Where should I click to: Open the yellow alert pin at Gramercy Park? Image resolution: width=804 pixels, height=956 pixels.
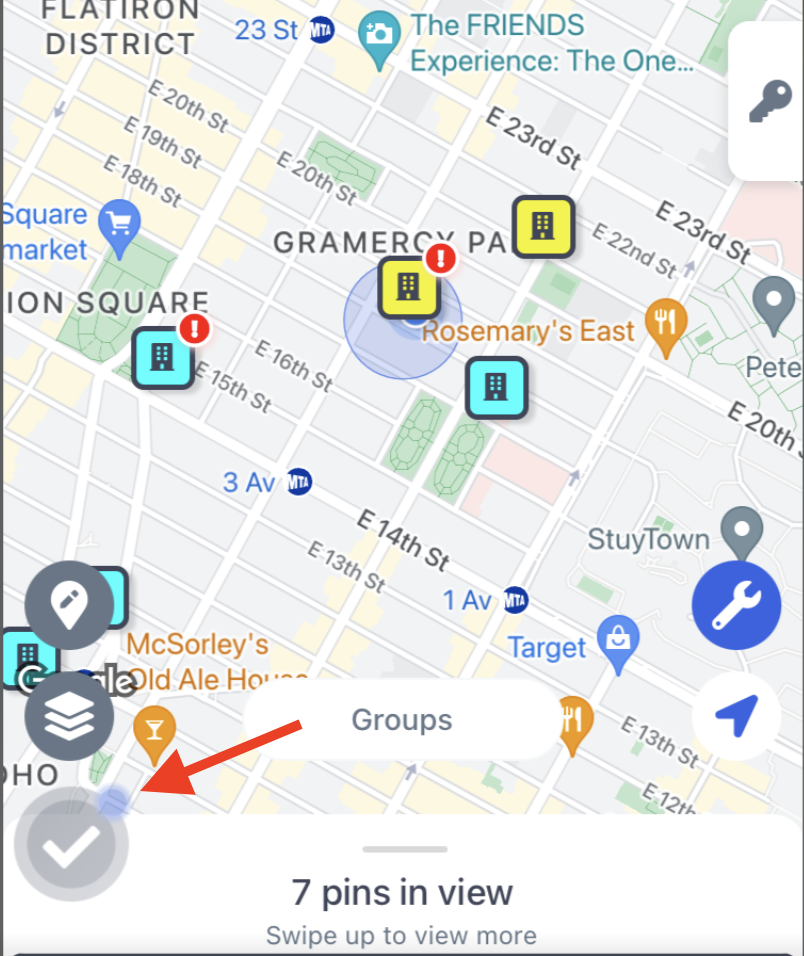click(x=408, y=289)
